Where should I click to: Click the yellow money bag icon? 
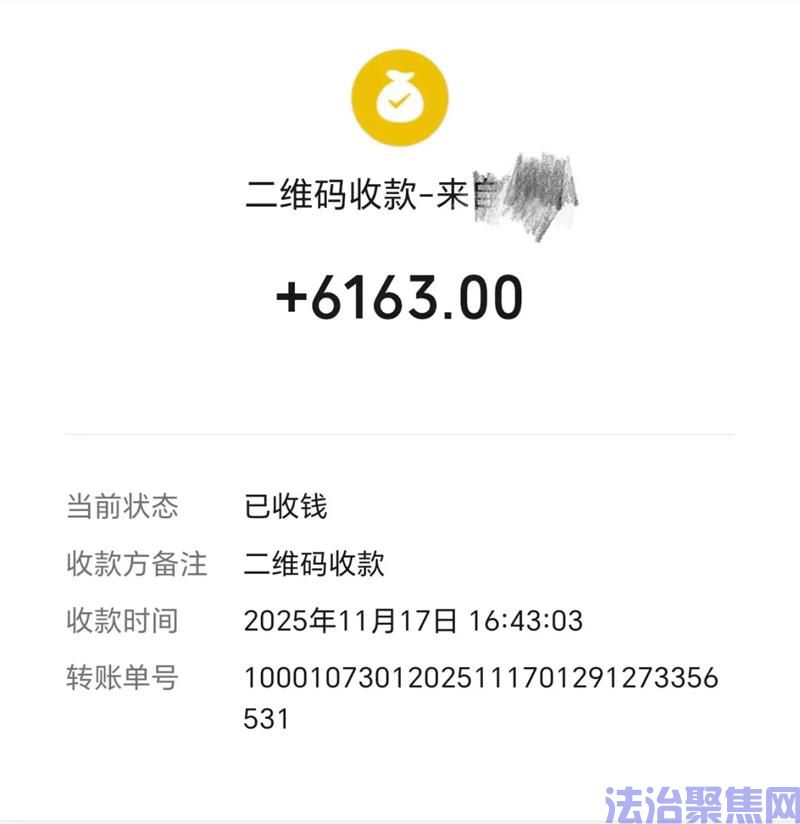(x=400, y=98)
